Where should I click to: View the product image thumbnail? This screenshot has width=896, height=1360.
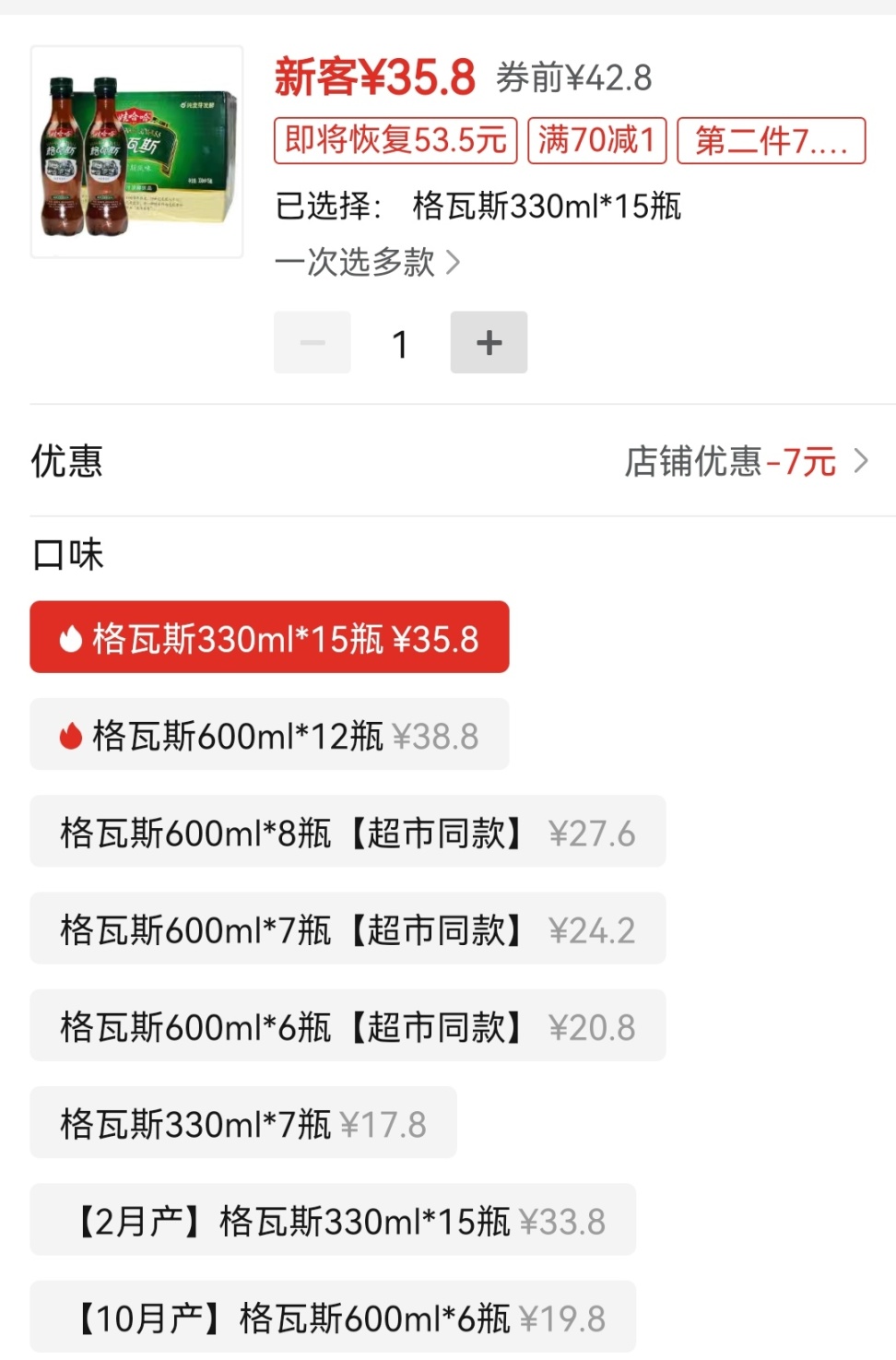click(x=137, y=152)
